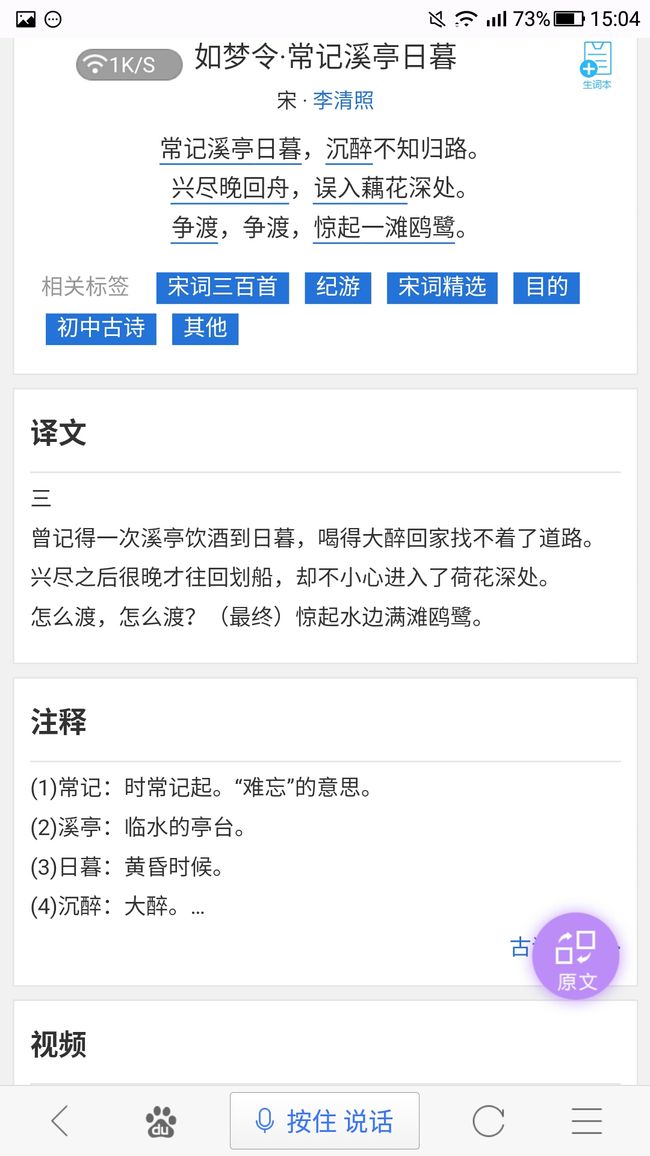Tap the purple 原文 floating button
650x1156 pixels.
click(x=576, y=956)
